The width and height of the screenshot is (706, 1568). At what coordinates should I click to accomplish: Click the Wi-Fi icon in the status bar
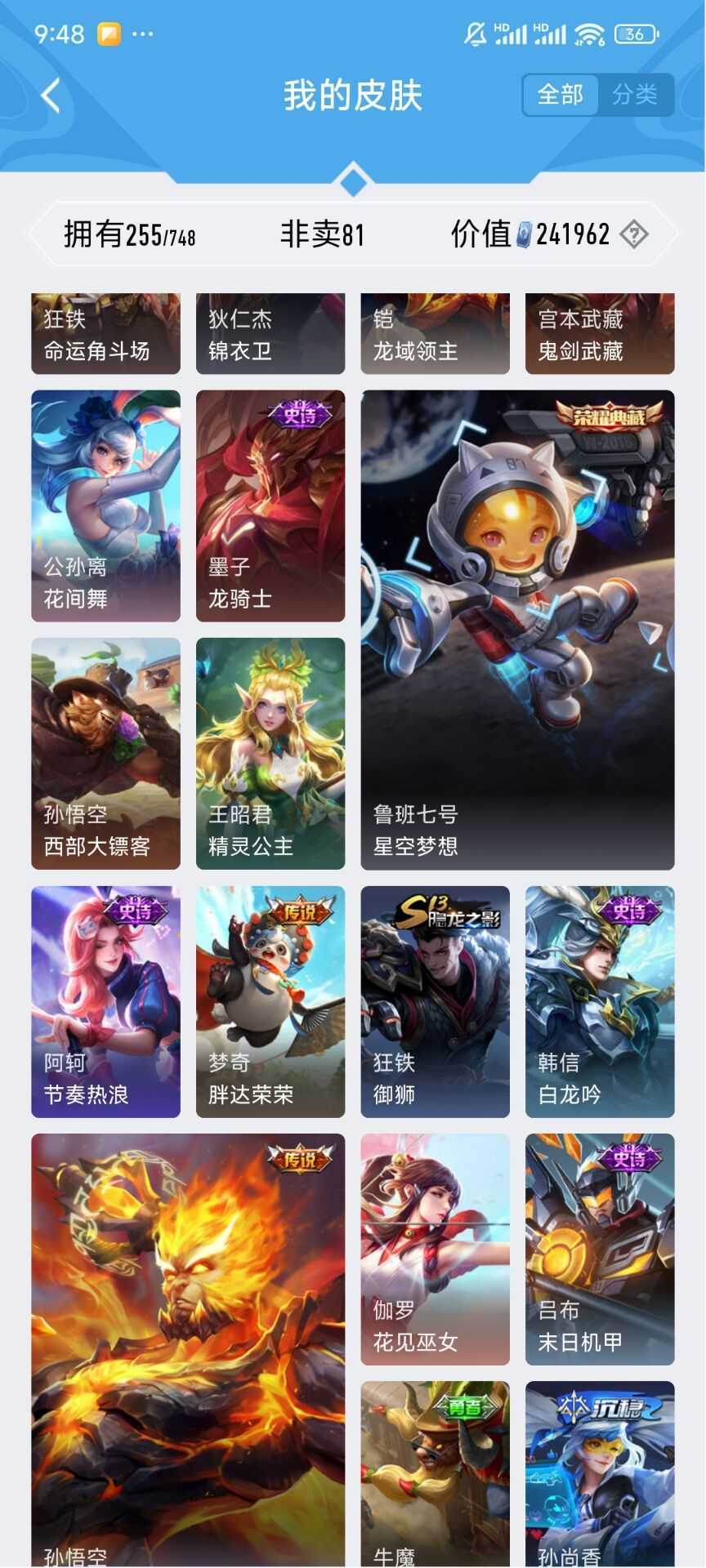pos(592,31)
